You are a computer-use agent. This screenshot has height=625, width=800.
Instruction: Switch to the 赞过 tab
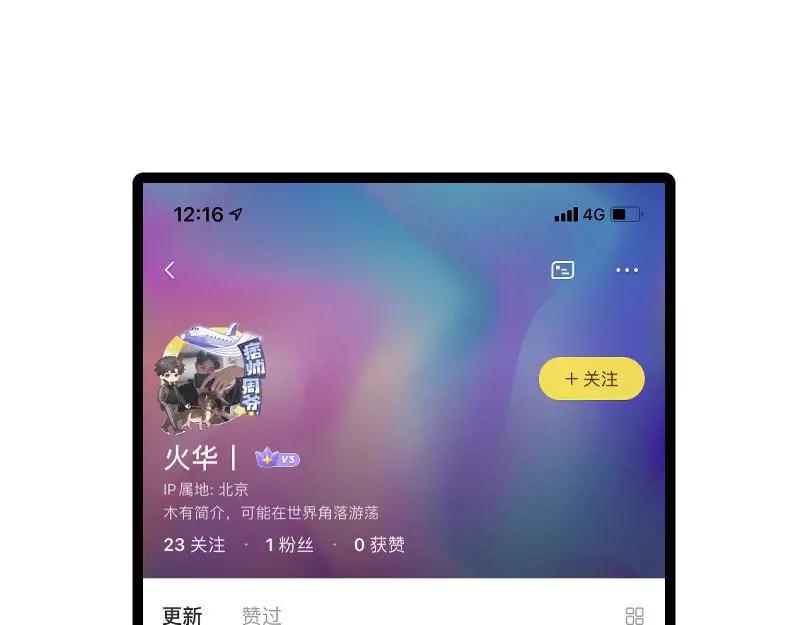click(x=262, y=615)
